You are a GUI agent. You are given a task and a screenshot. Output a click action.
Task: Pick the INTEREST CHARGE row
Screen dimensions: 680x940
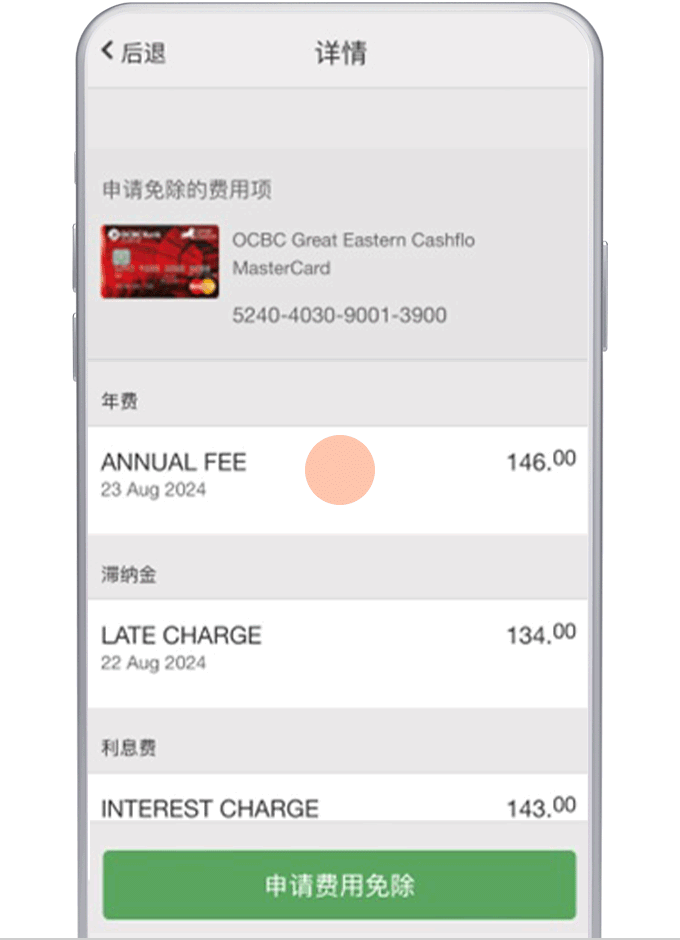(337, 805)
